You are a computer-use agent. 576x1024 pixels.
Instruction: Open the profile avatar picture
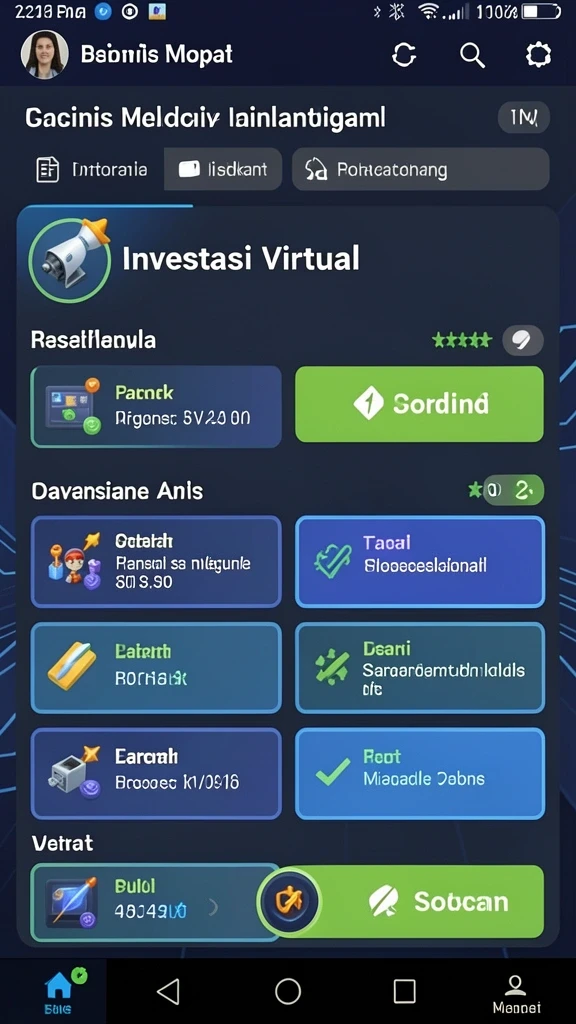pos(45,55)
